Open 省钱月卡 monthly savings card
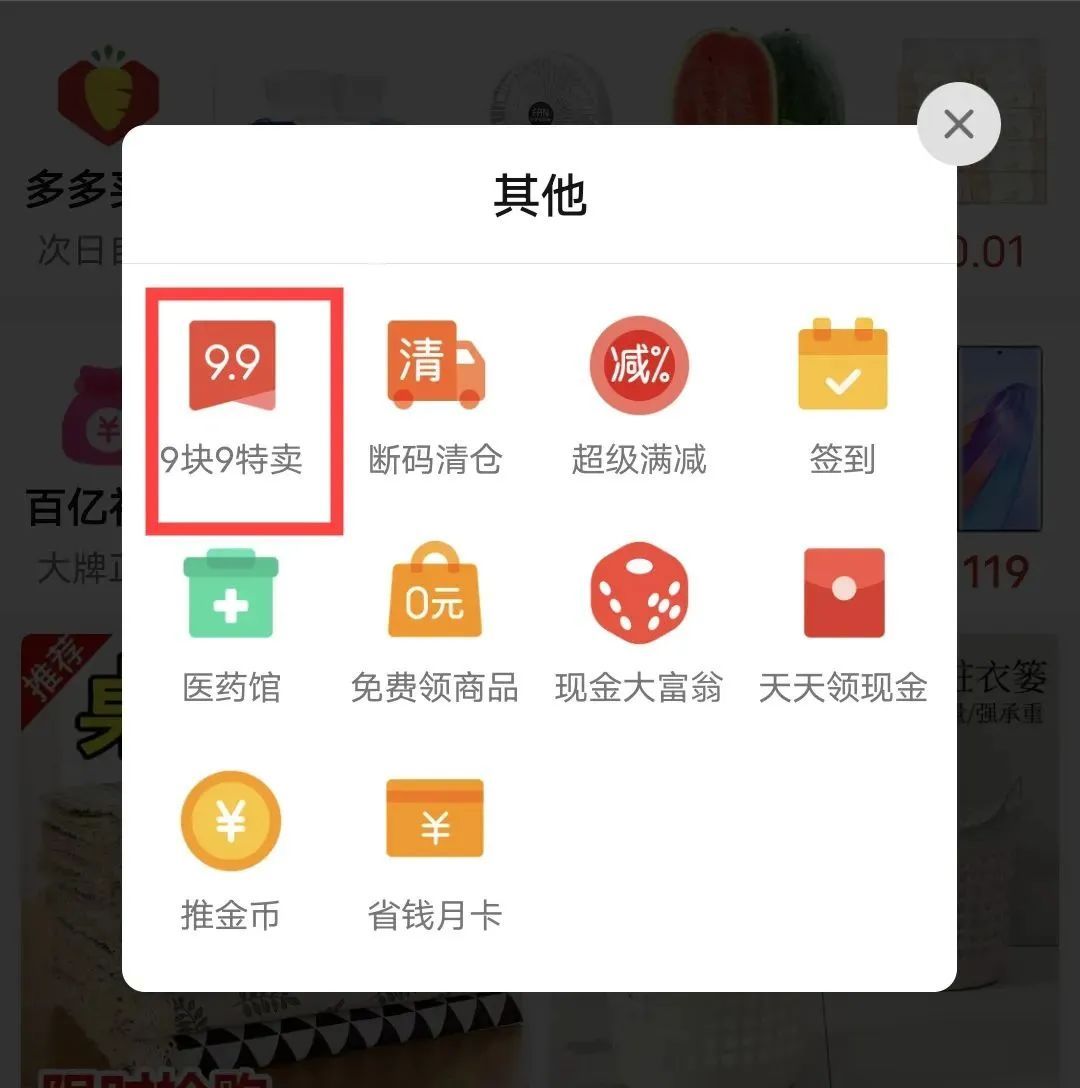 435,822
